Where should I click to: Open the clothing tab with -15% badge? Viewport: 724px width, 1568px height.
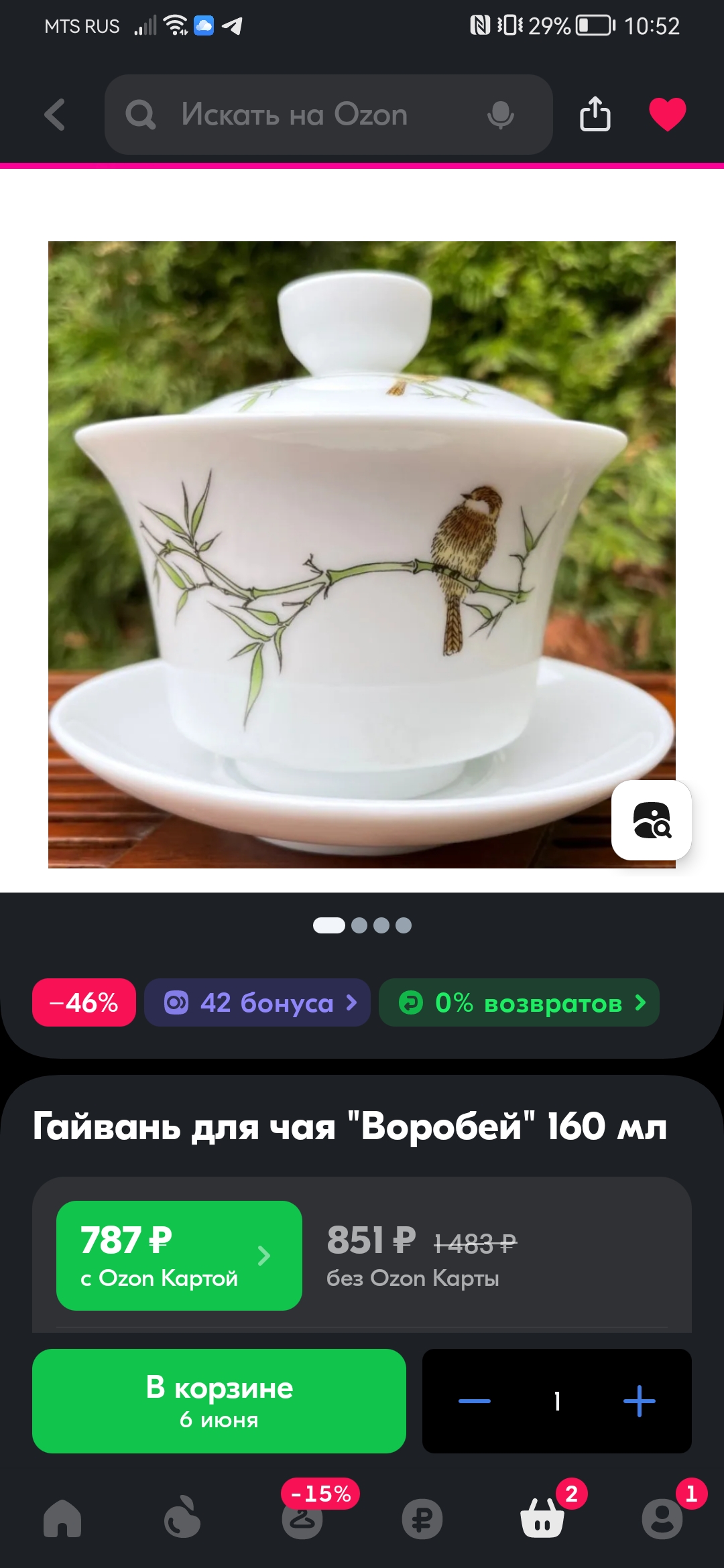coord(302,1518)
